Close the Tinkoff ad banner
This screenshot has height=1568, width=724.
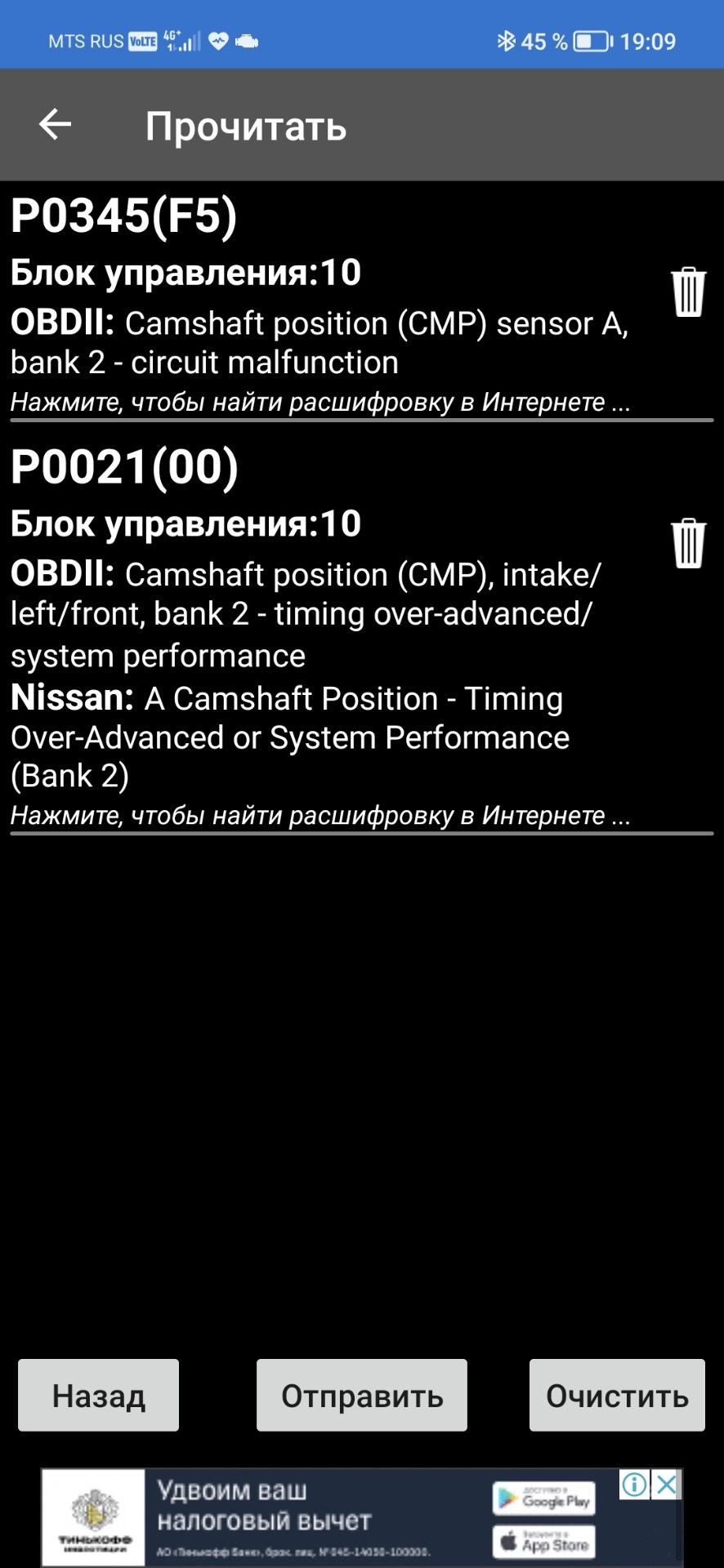667,1484
